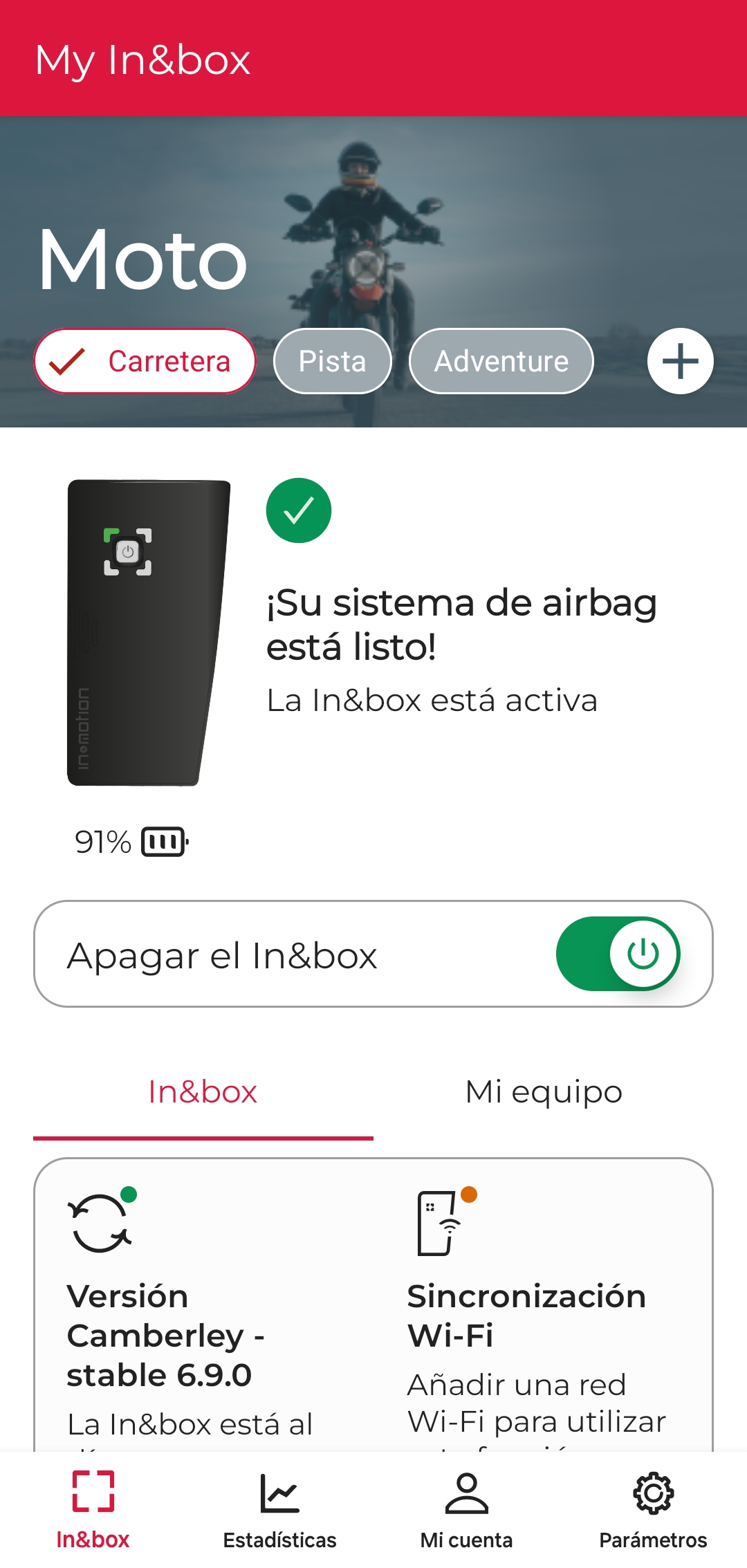Tap the green checkmark status icon
This screenshot has width=747, height=1568.
[299, 510]
